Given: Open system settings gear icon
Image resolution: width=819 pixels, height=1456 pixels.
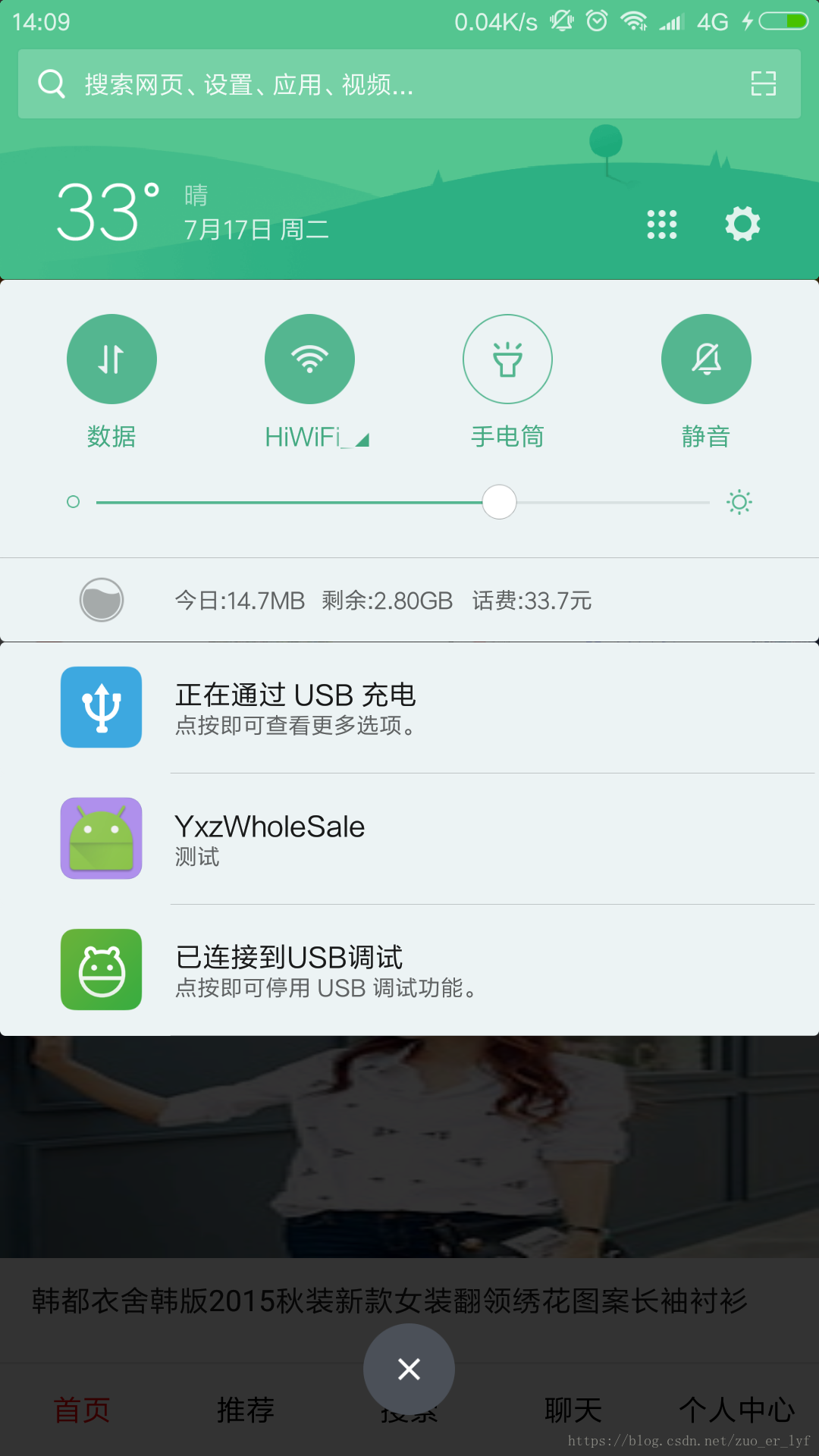Looking at the screenshot, I should (742, 224).
